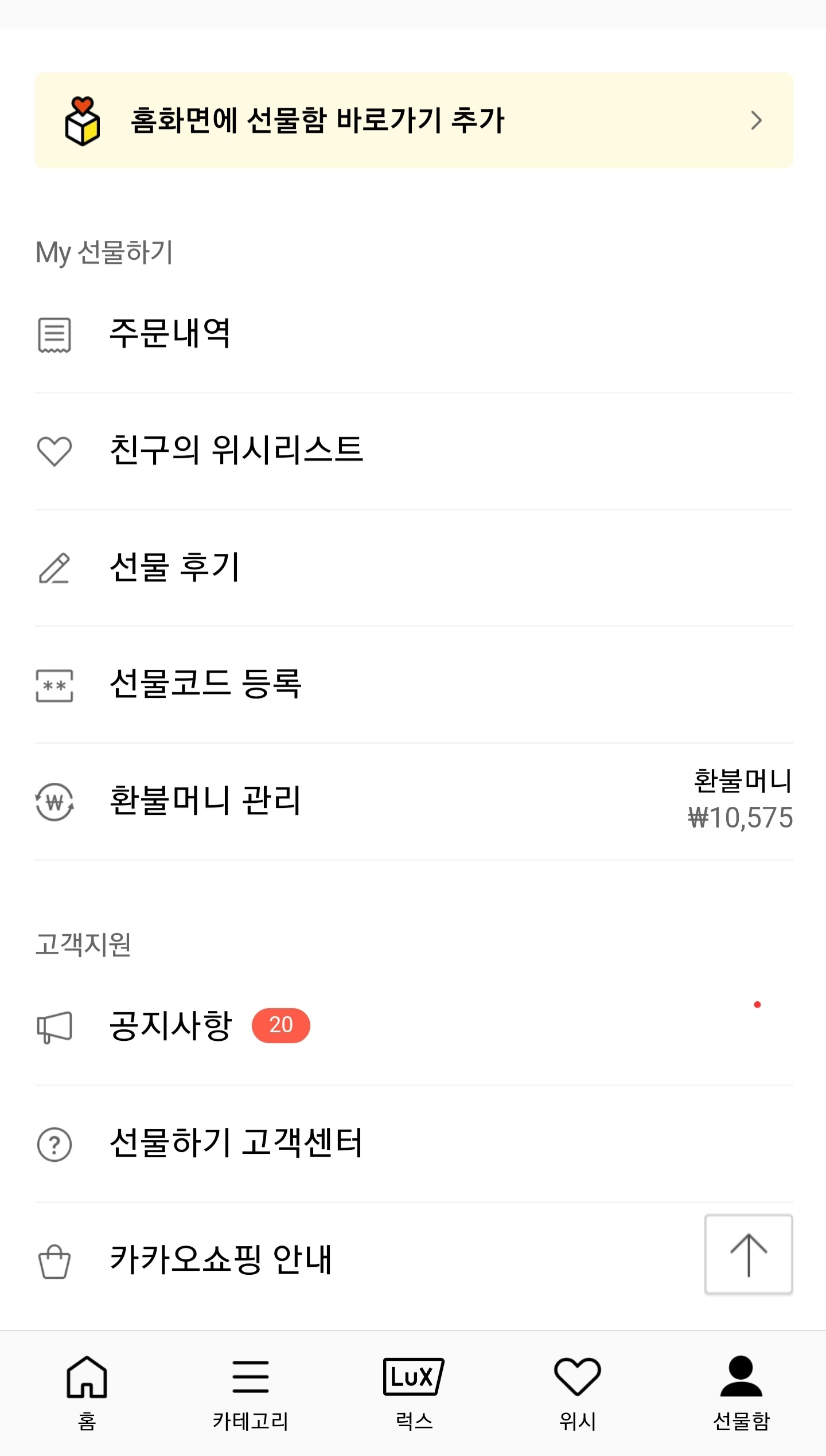Go to 선물 후기 reviews
Screen dimensions: 826x1456
[174, 568]
